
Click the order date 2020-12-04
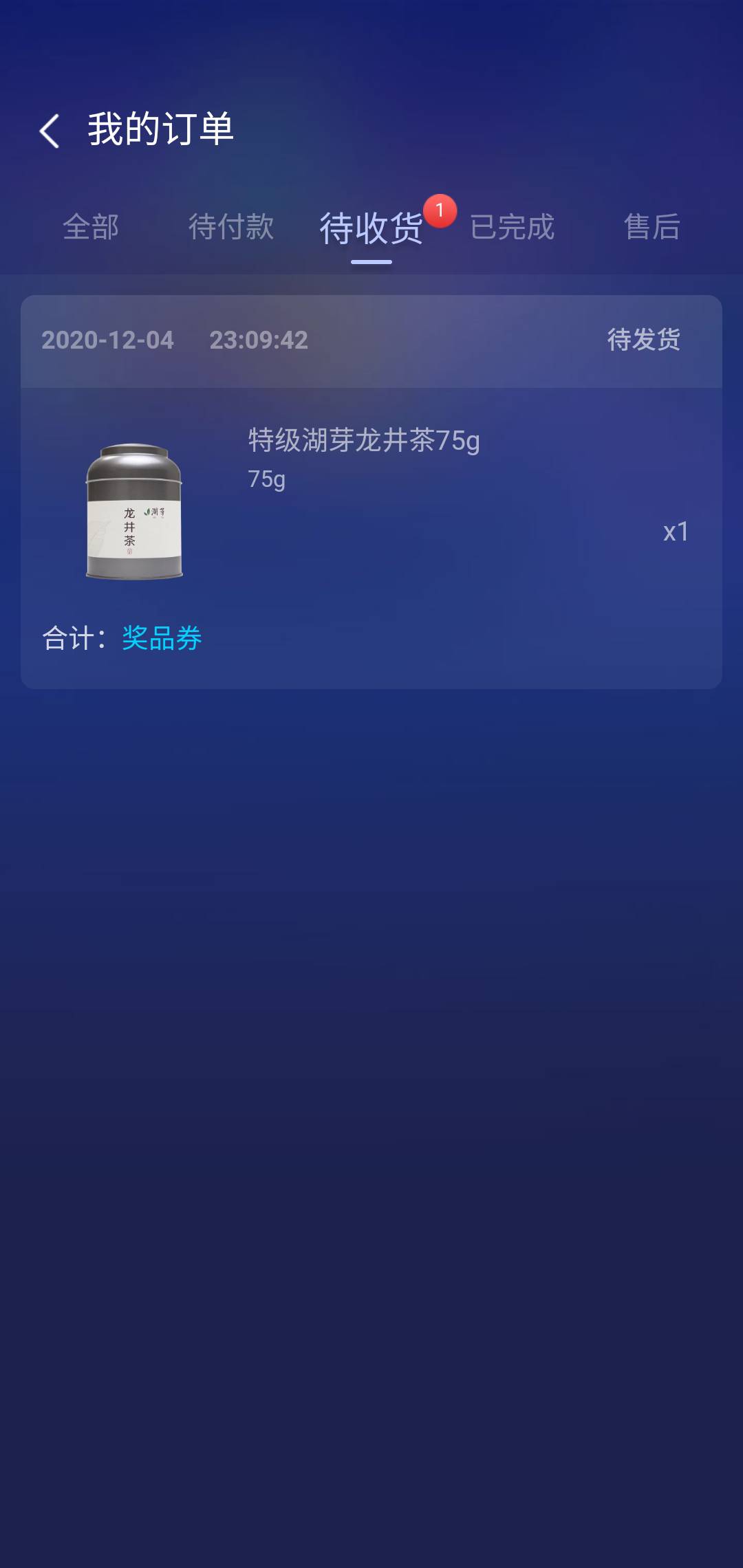107,340
